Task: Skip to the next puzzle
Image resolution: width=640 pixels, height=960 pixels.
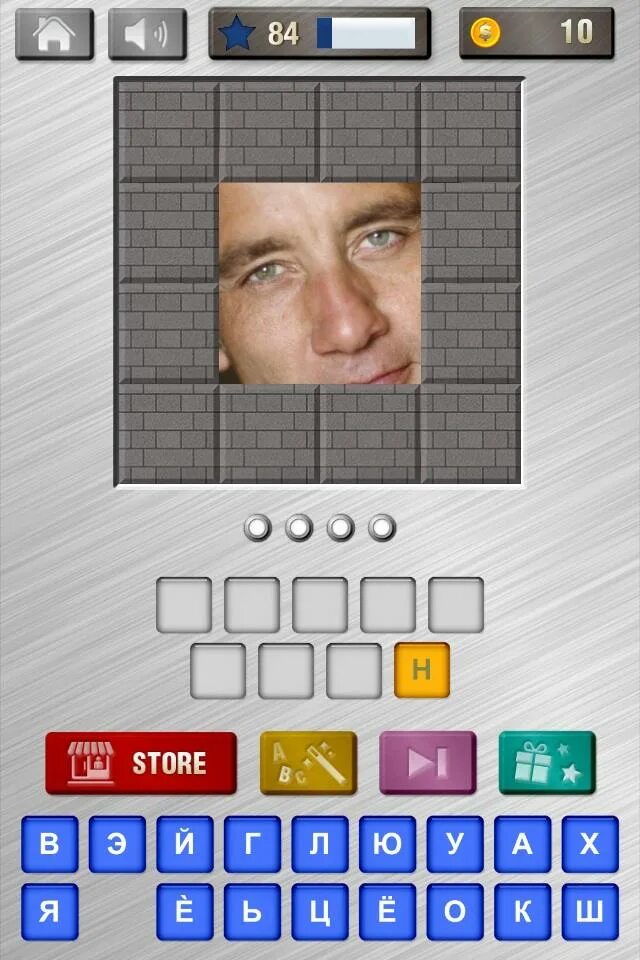Action: tap(427, 763)
